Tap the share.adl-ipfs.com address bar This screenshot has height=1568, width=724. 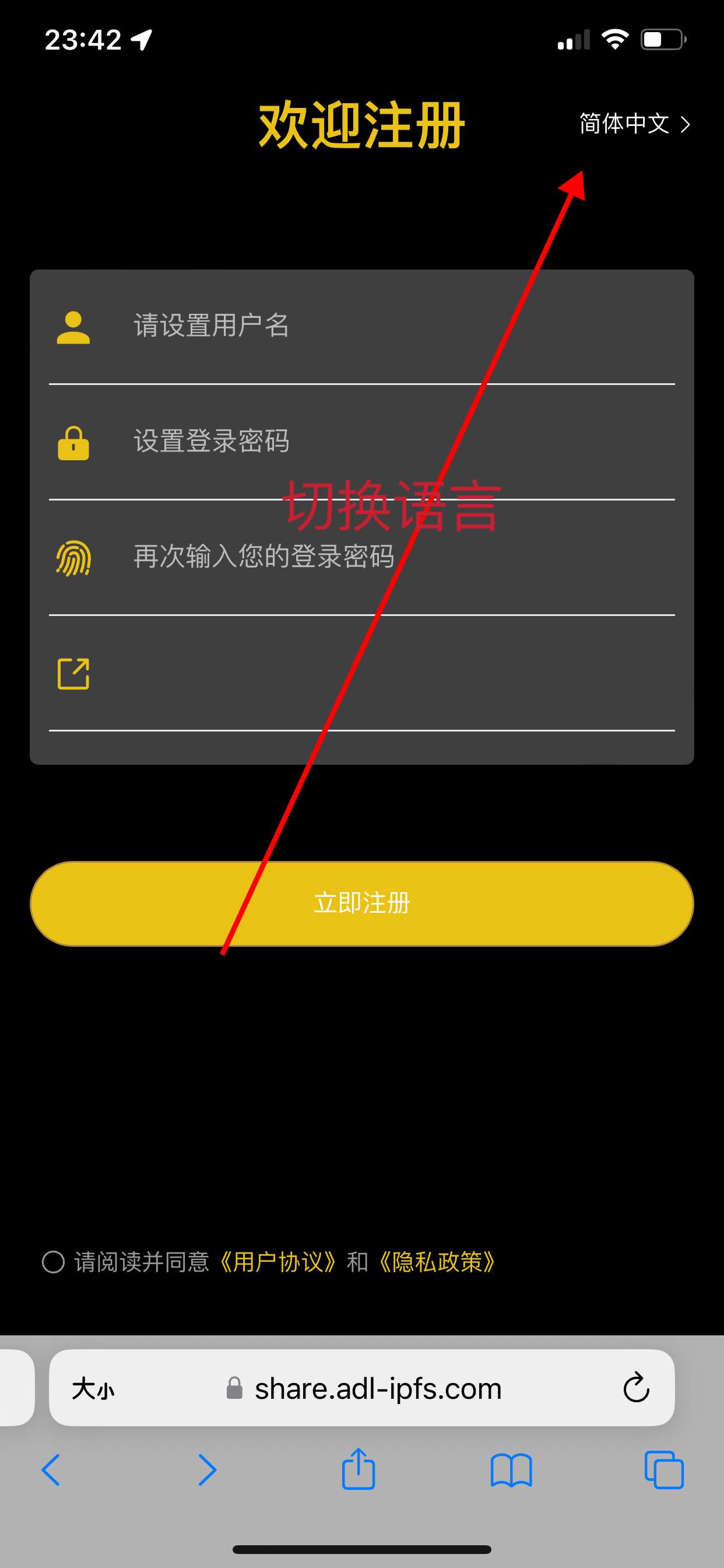(x=377, y=1389)
